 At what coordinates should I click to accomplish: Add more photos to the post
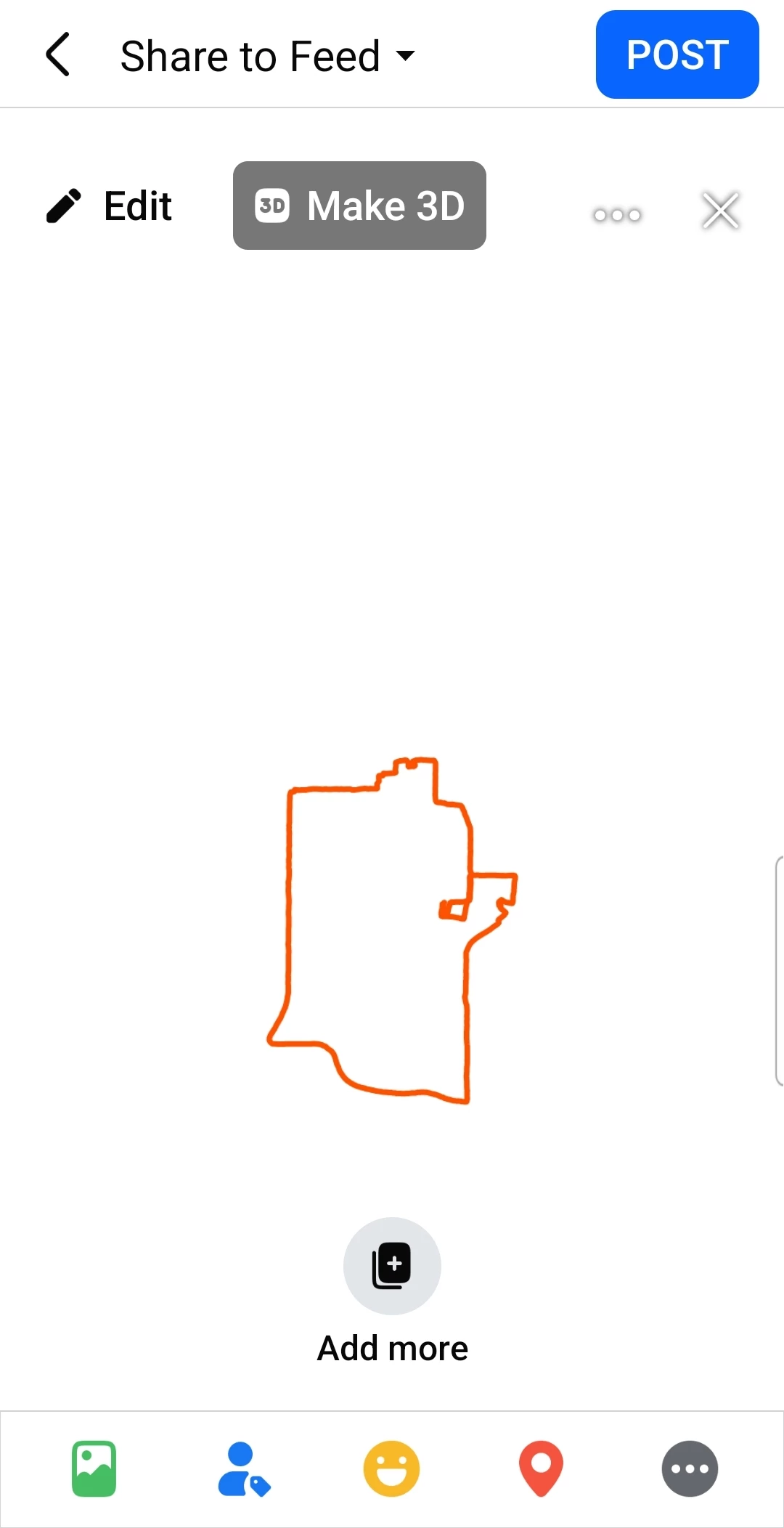point(392,1266)
